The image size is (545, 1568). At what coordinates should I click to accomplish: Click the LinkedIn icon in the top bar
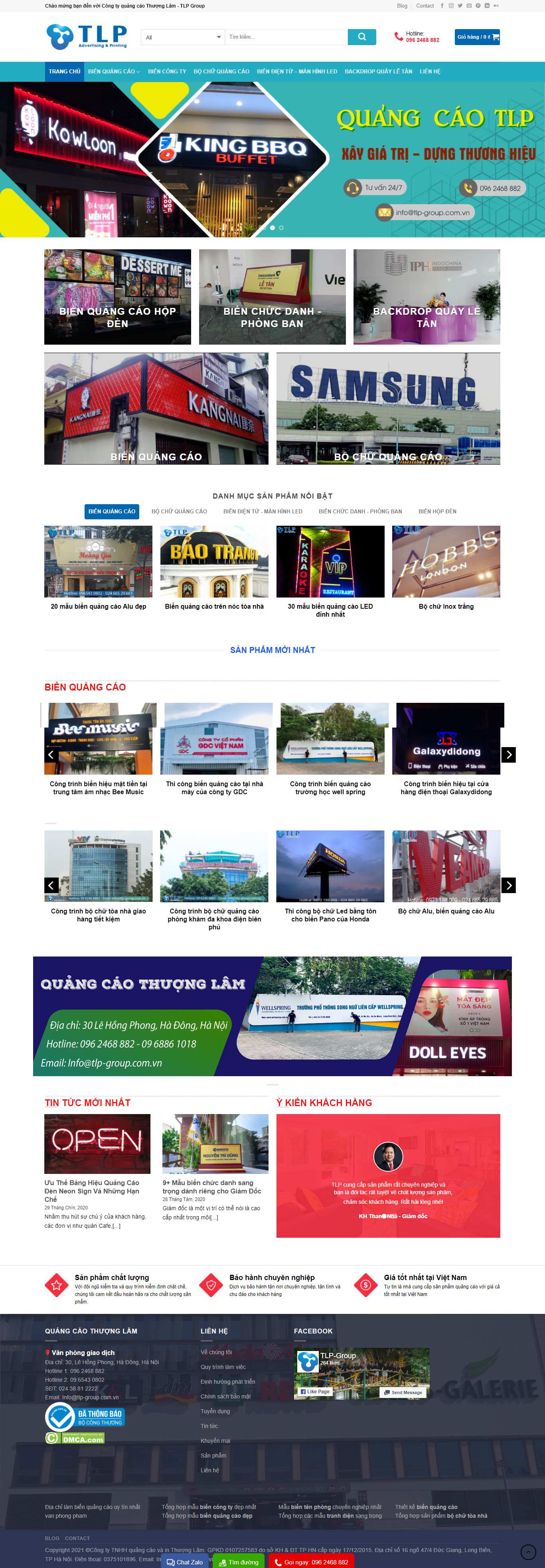tap(486, 6)
